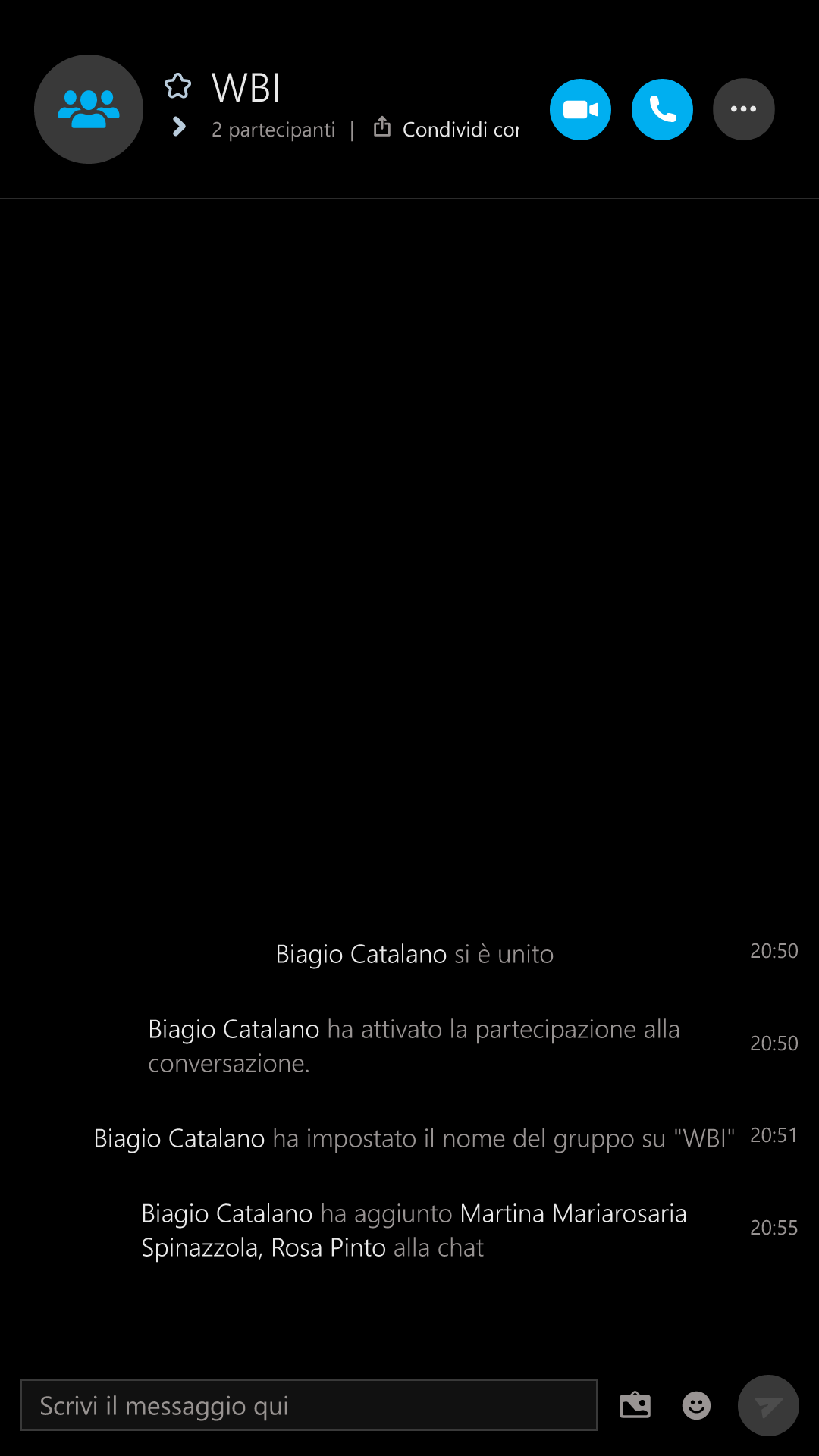Screen dimensions: 819x1456
Task: Open the more options menu
Action: coord(743,109)
